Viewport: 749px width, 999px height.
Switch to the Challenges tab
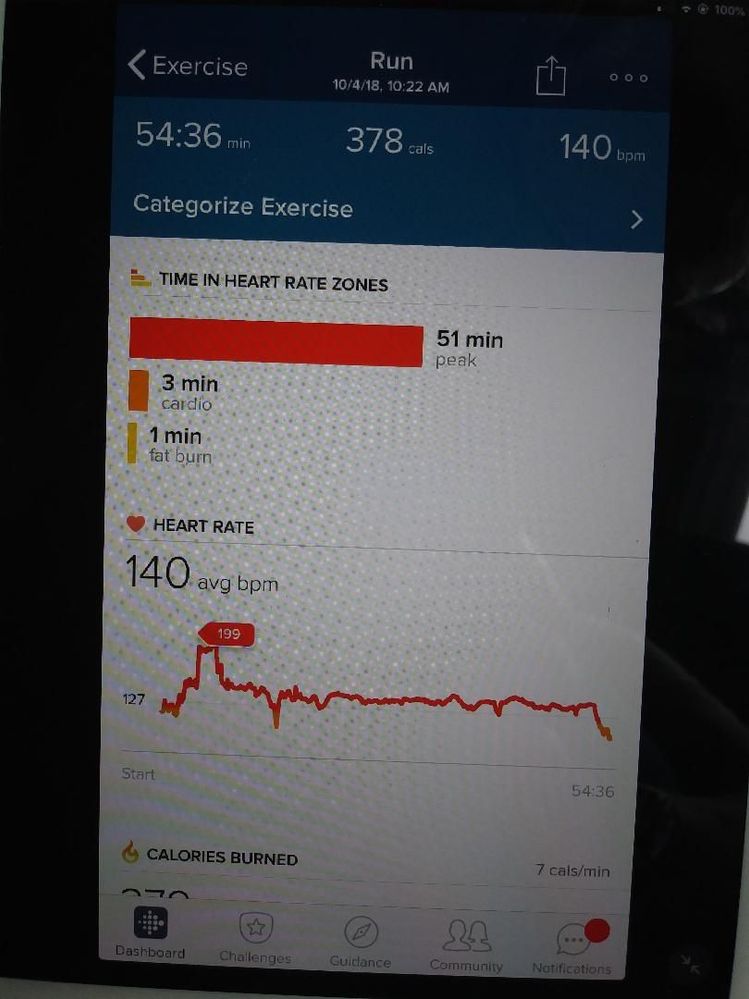[x=255, y=938]
